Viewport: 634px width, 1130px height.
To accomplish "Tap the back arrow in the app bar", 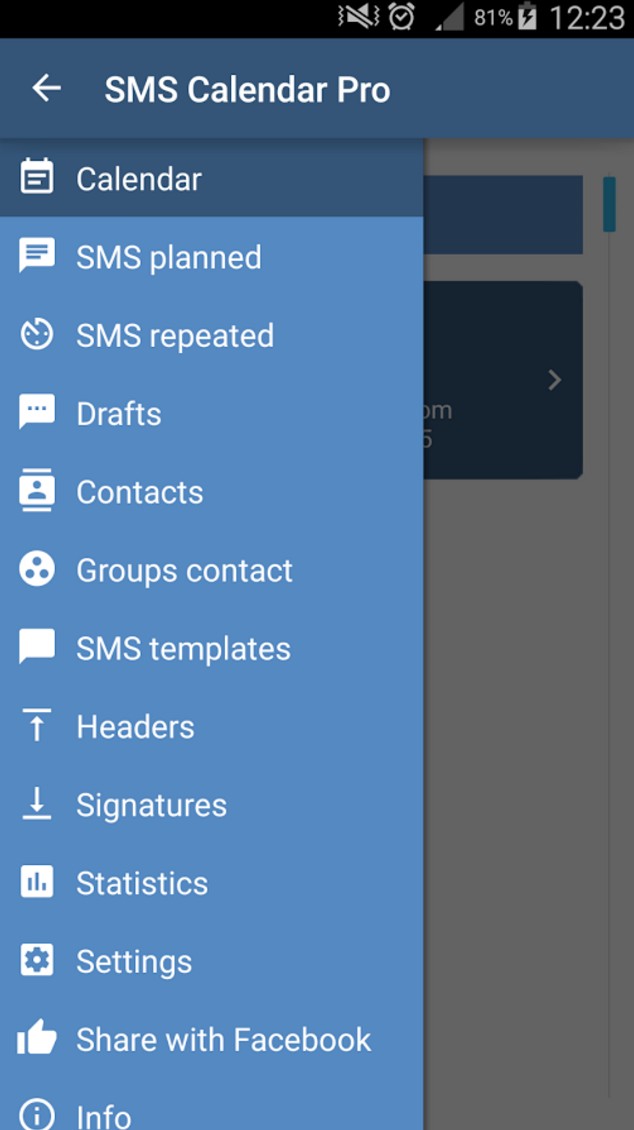I will (46, 89).
